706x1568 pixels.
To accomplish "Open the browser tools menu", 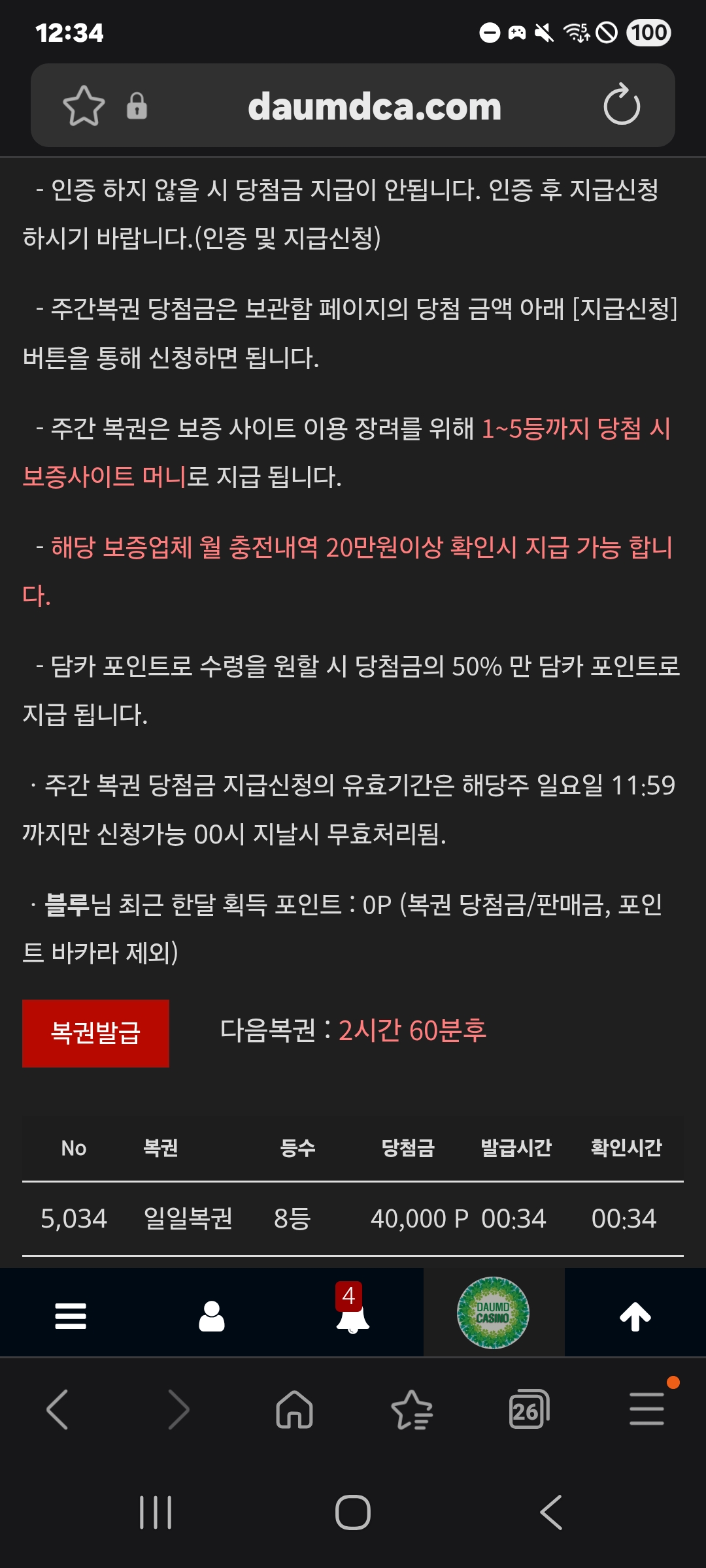I will coord(647,1409).
